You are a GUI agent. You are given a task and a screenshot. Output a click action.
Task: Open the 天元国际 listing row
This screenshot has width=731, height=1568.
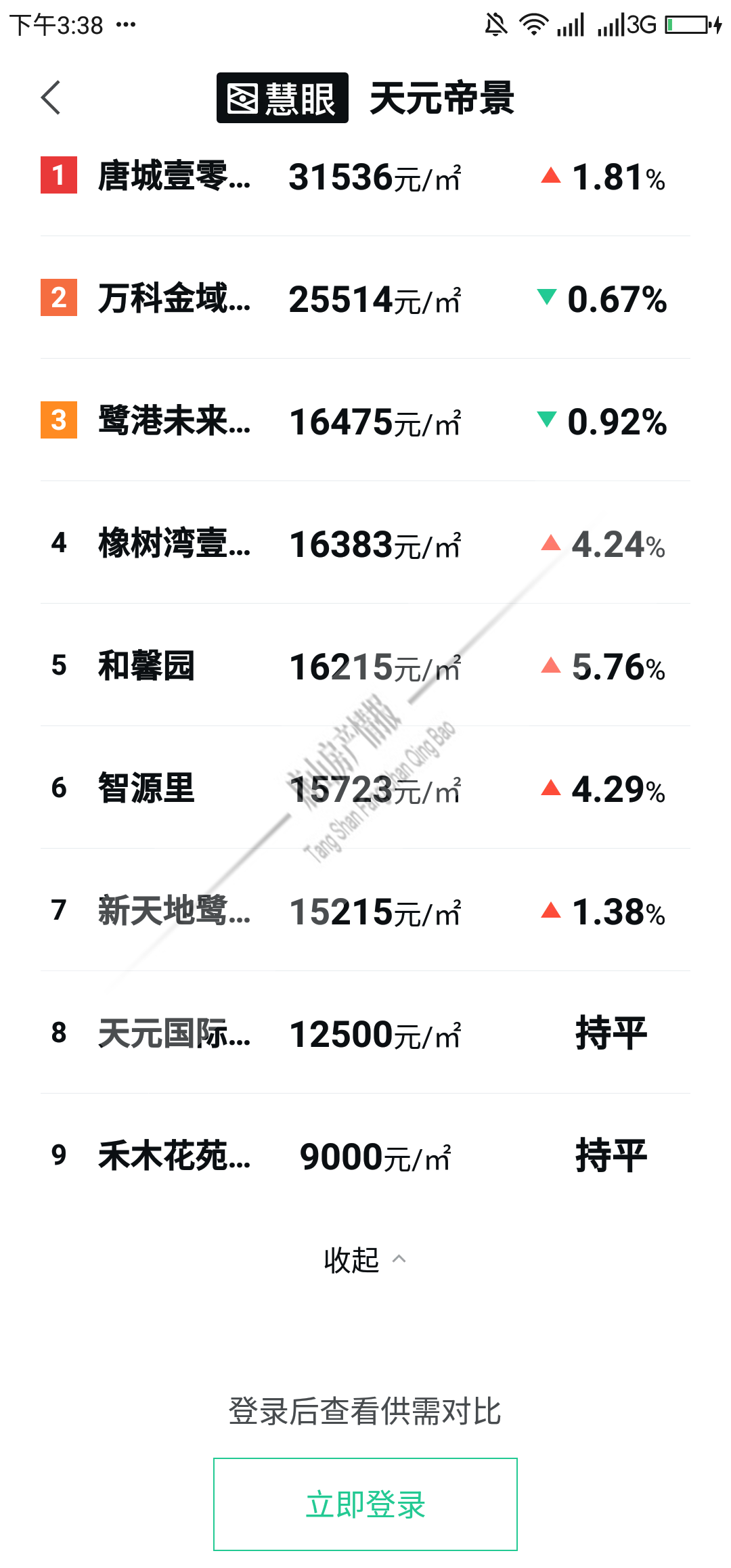365,1034
